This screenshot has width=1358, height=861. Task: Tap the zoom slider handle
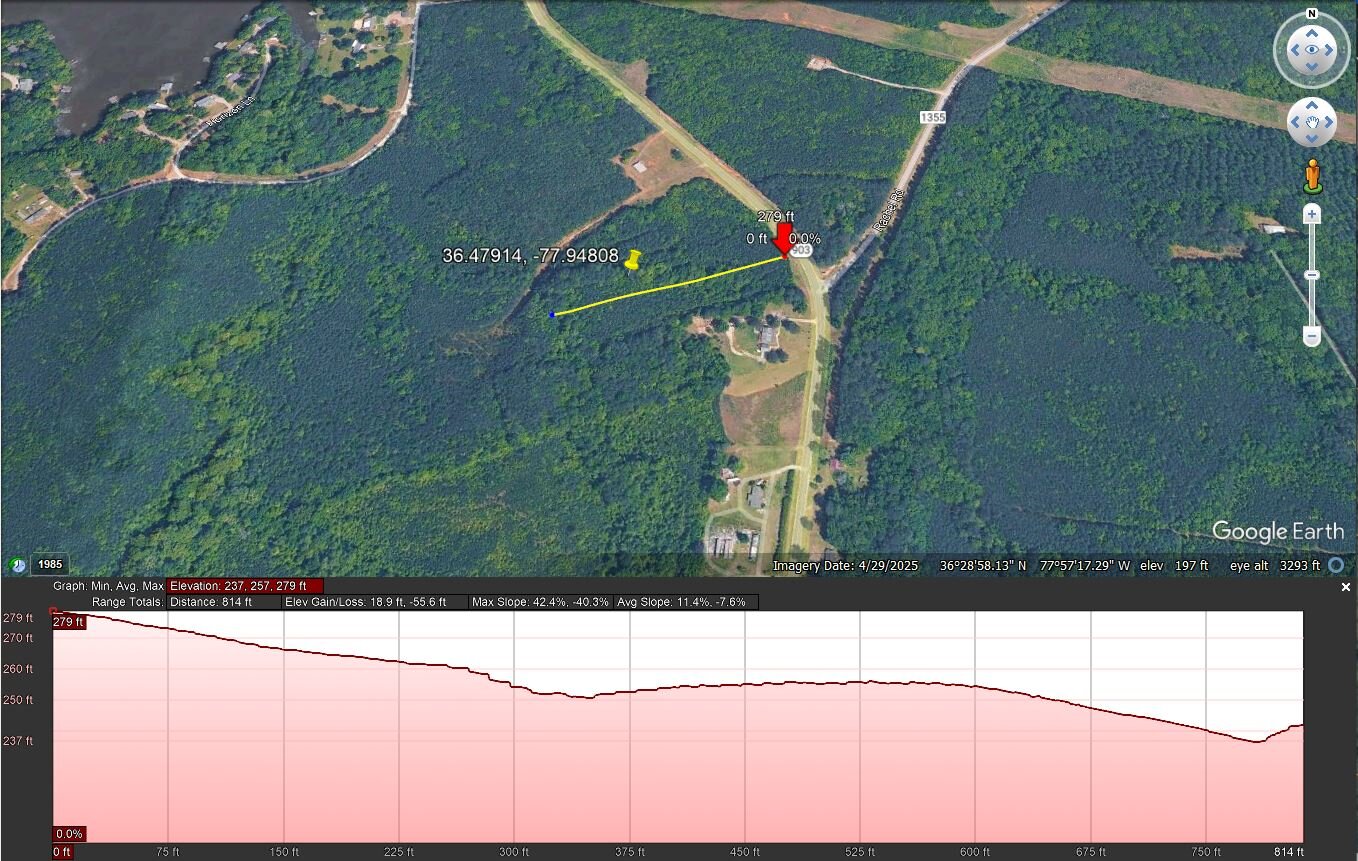(1312, 275)
